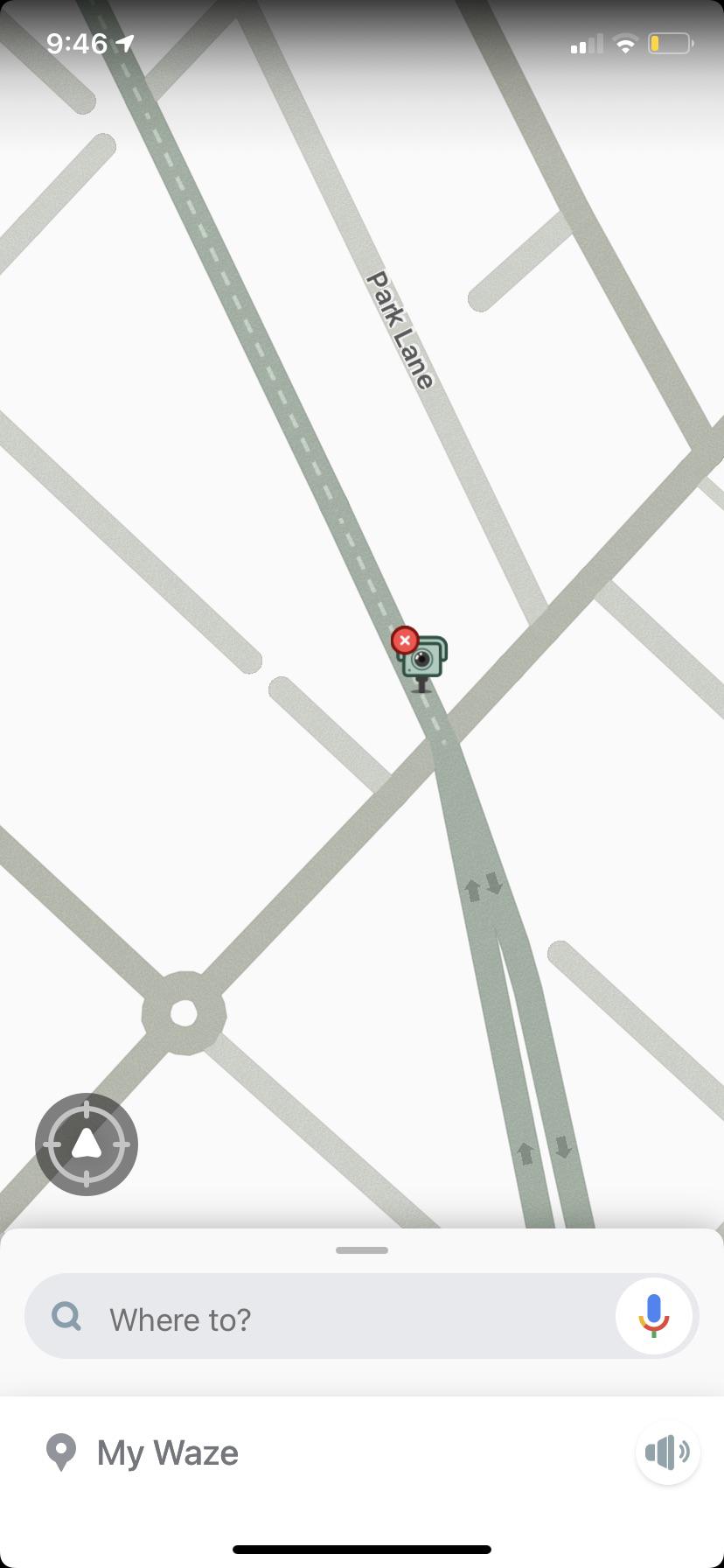The image size is (724, 1568).
Task: Tap the magnifying glass in the search bar
Action: pos(66,1316)
